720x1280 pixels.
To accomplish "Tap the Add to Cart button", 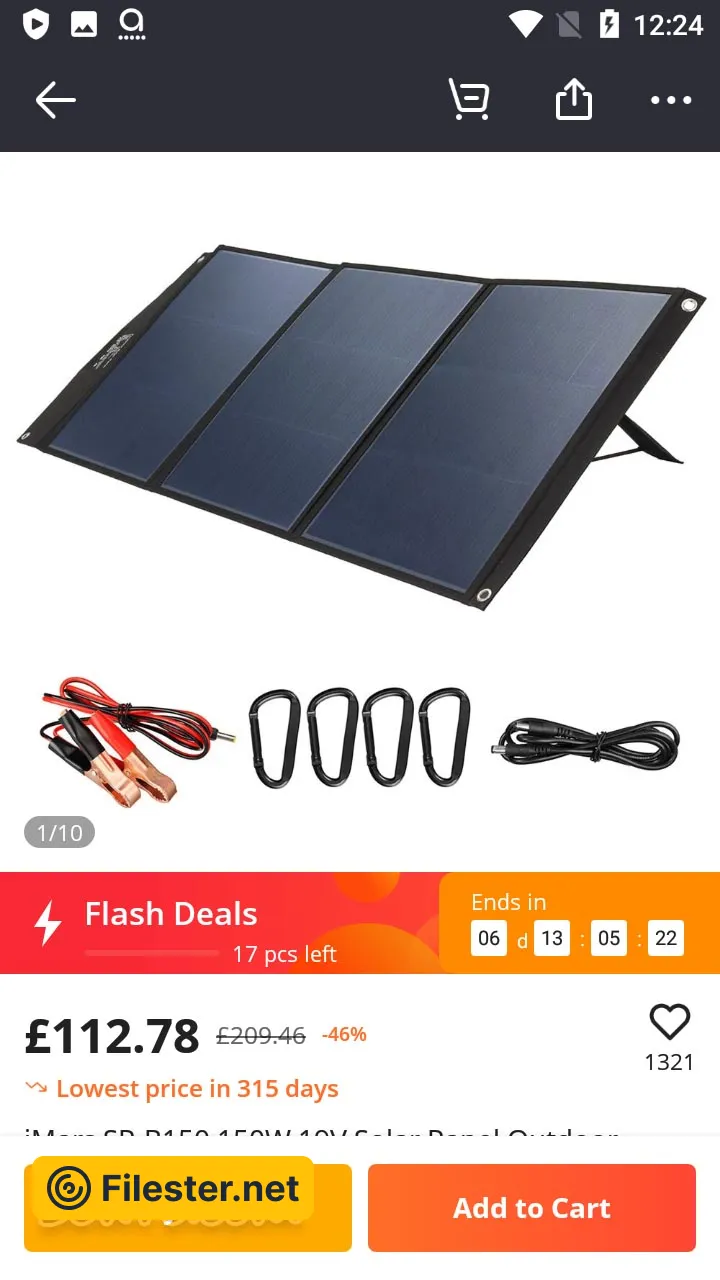I will coord(531,1208).
